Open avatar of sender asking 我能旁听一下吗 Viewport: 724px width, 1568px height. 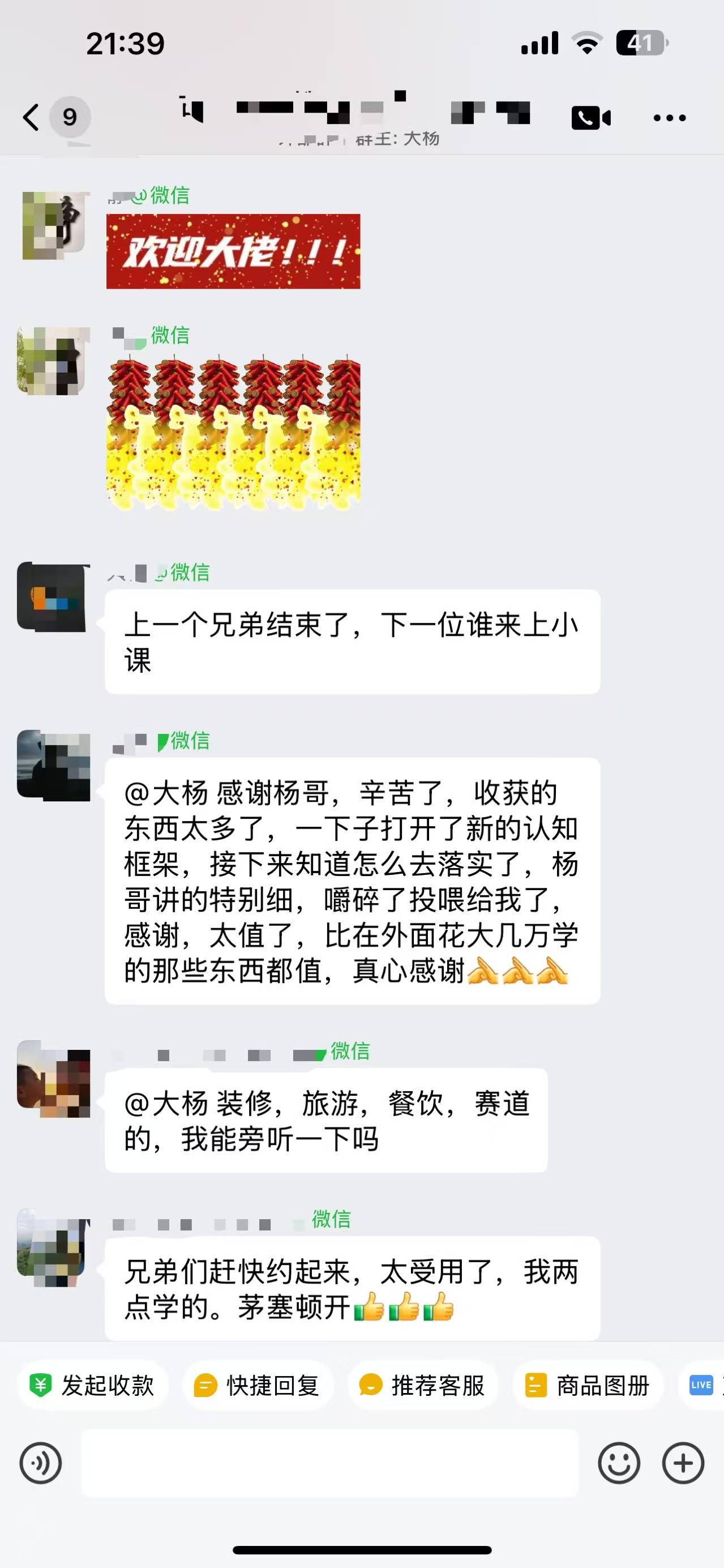54,1079
